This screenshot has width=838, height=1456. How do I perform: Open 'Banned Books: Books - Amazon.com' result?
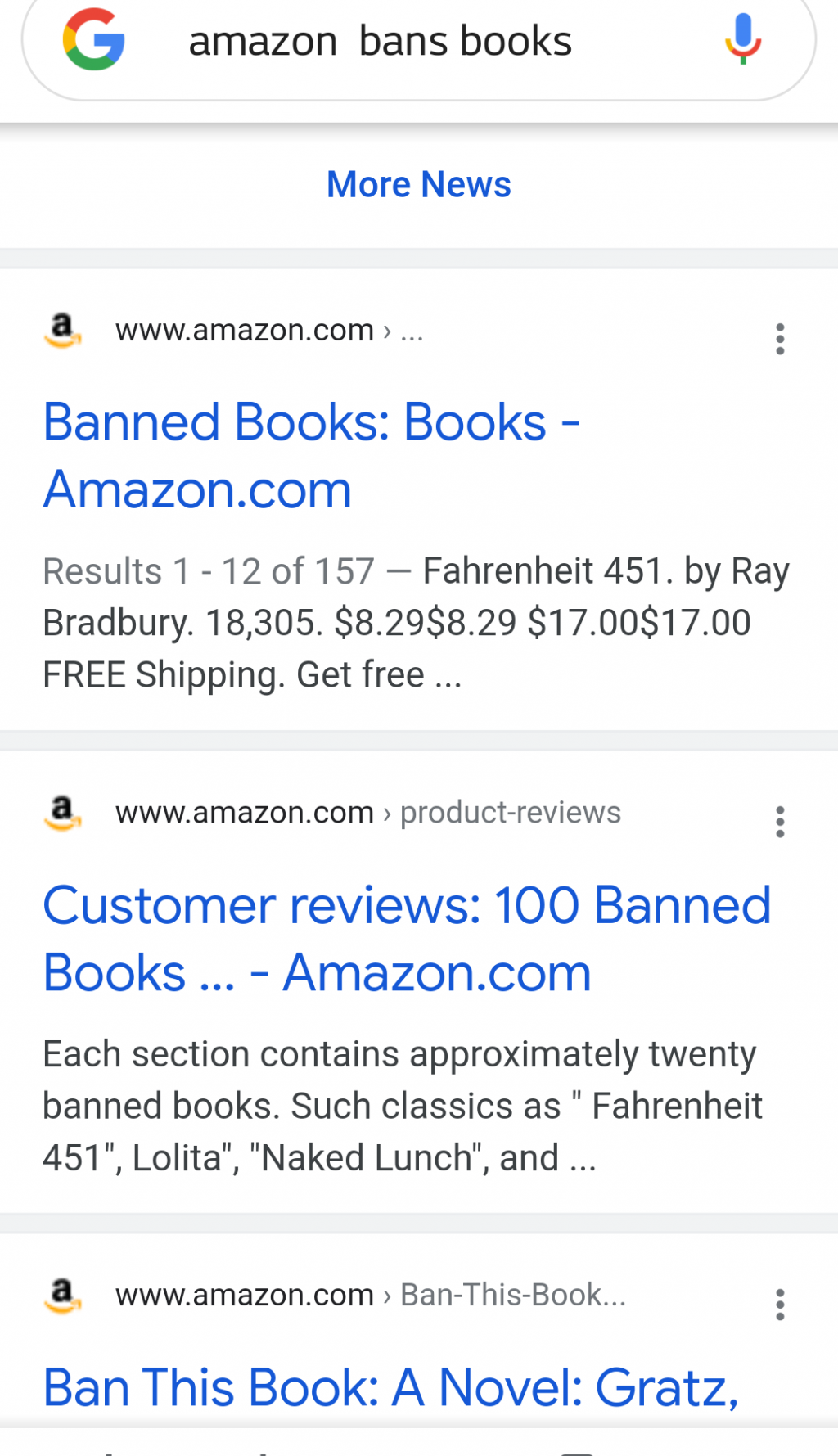click(311, 455)
